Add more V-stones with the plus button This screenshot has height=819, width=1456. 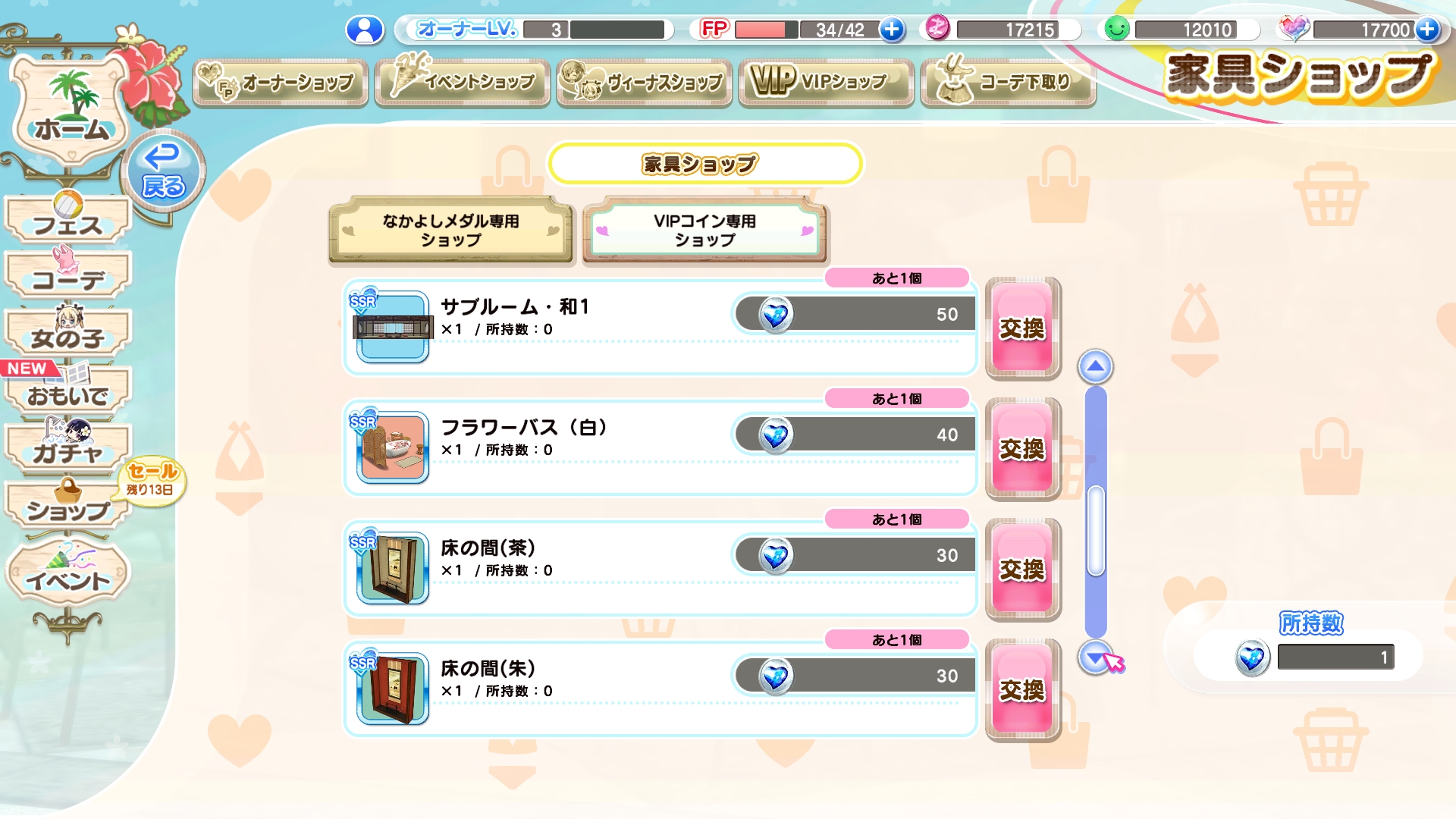pyautogui.click(x=1427, y=30)
